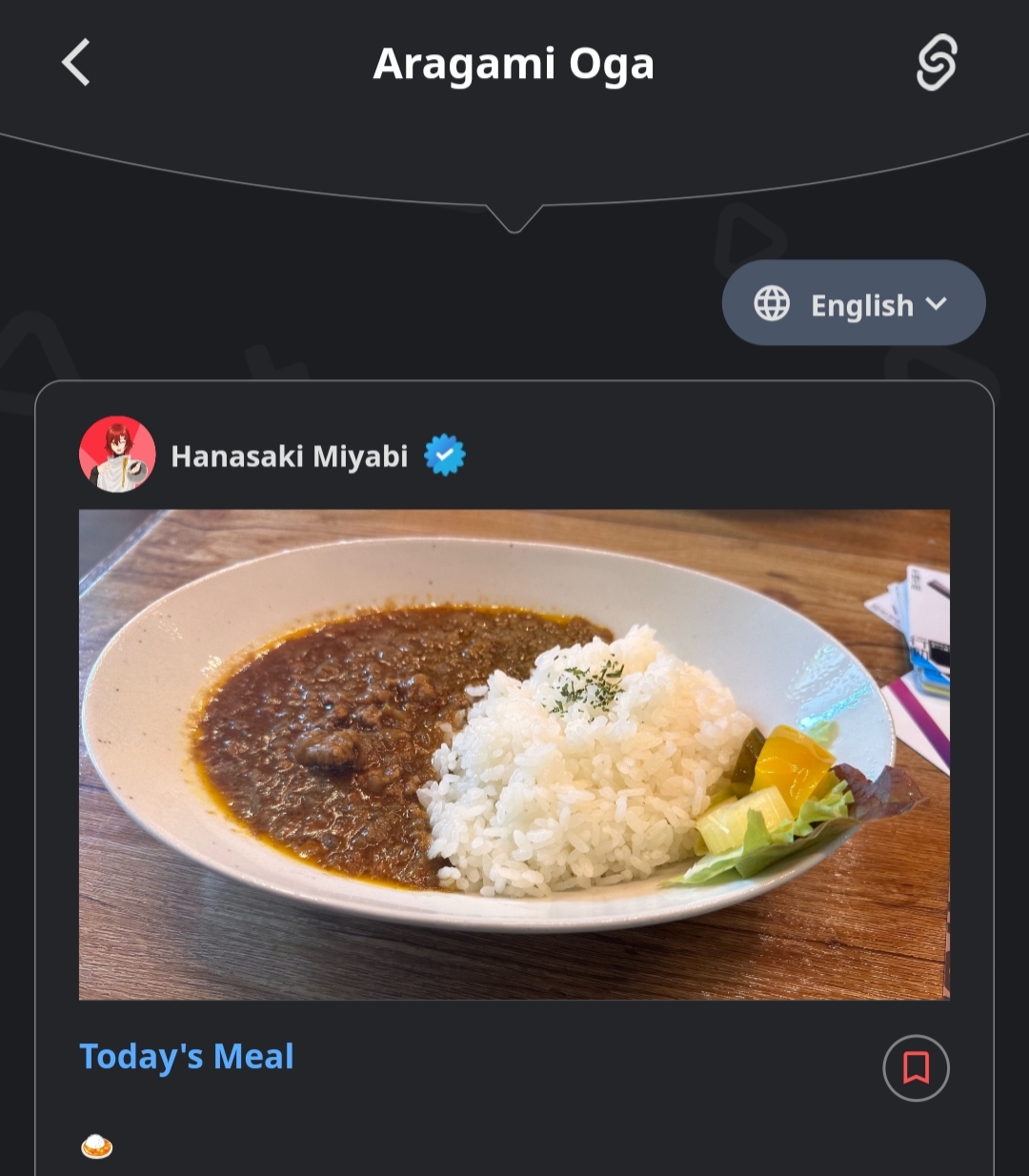Viewport: 1029px width, 1176px height.
Task: Bookmark the Today's Meal post
Action: click(x=916, y=1067)
